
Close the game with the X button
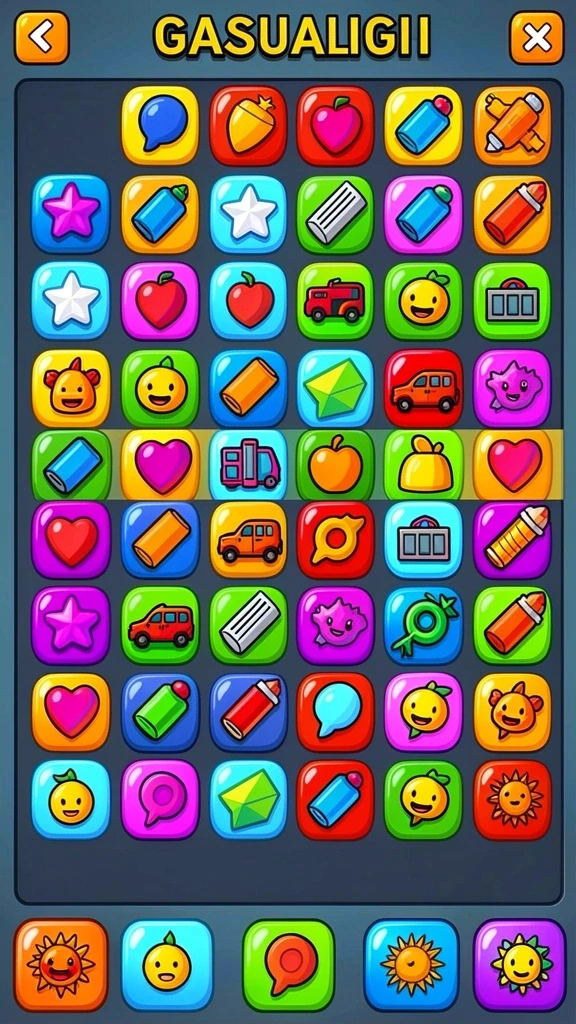pyautogui.click(x=536, y=38)
